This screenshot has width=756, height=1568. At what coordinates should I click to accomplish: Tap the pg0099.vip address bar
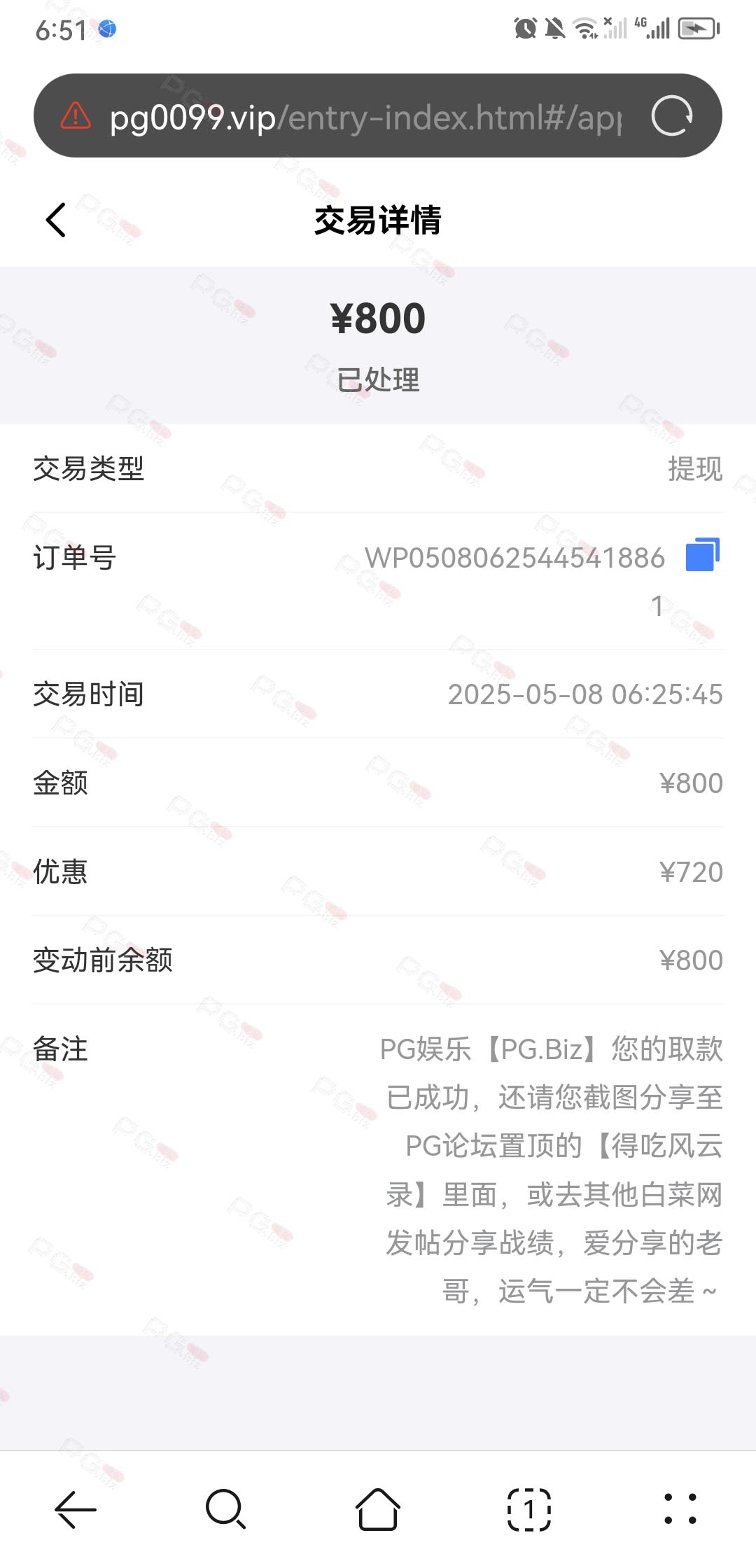coord(365,117)
